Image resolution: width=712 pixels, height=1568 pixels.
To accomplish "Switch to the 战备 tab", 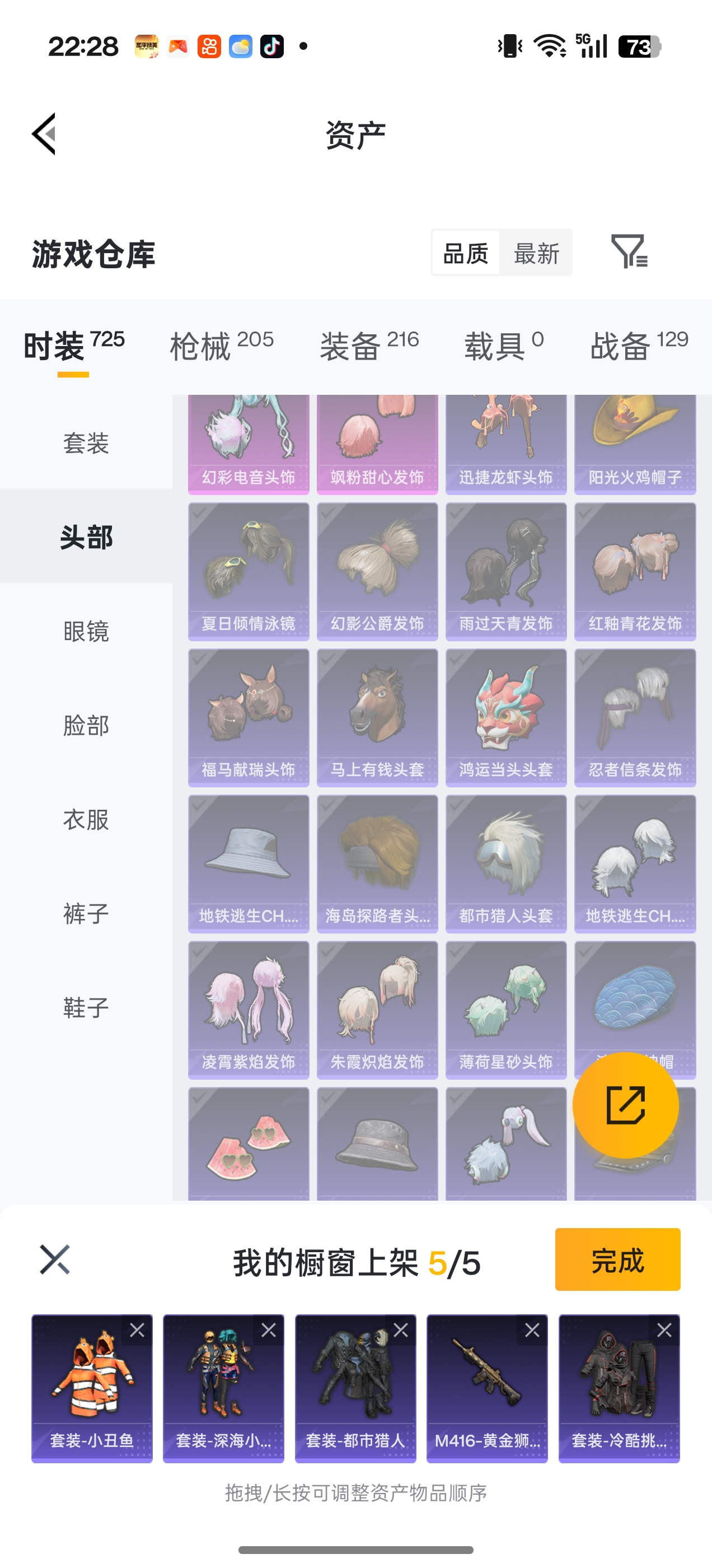I will point(638,346).
